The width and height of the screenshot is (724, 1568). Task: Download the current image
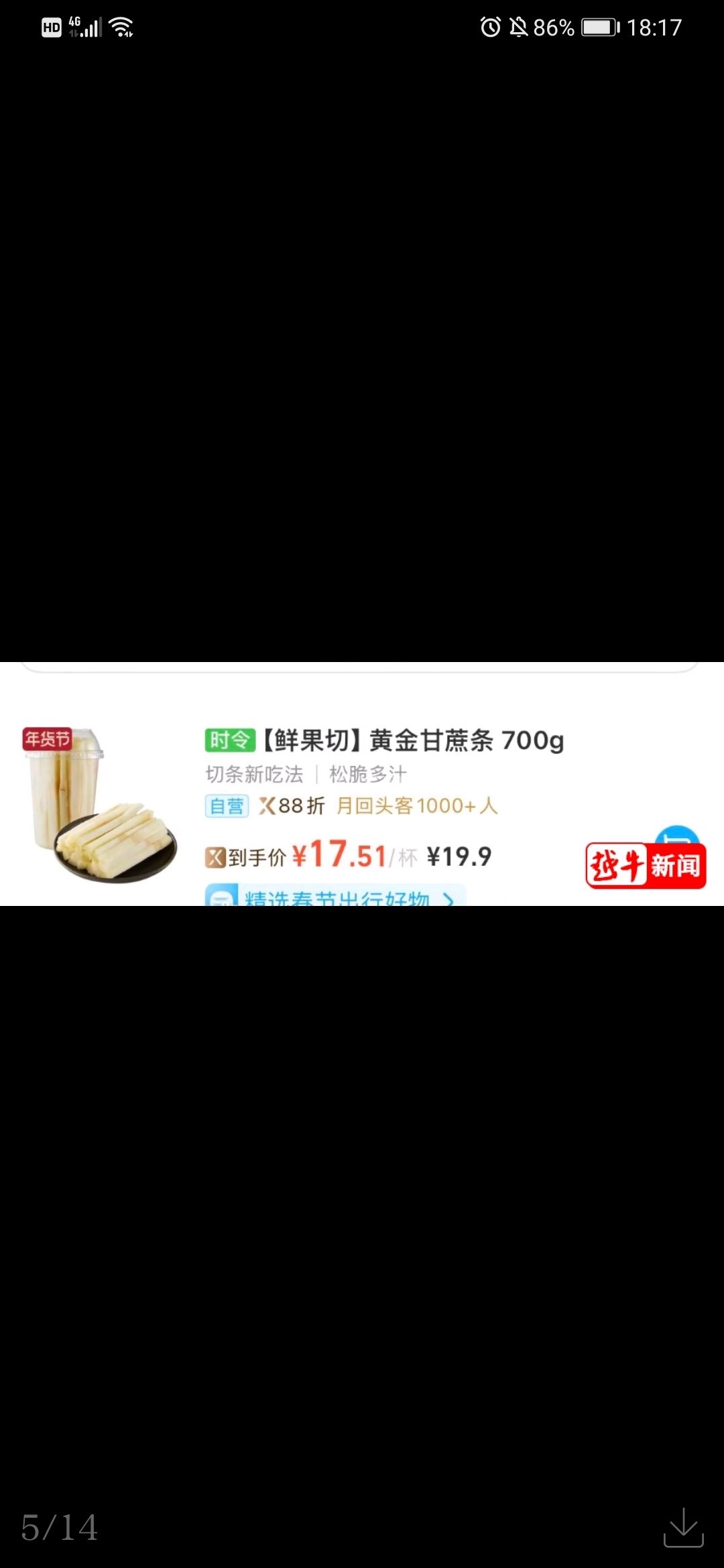683,1527
